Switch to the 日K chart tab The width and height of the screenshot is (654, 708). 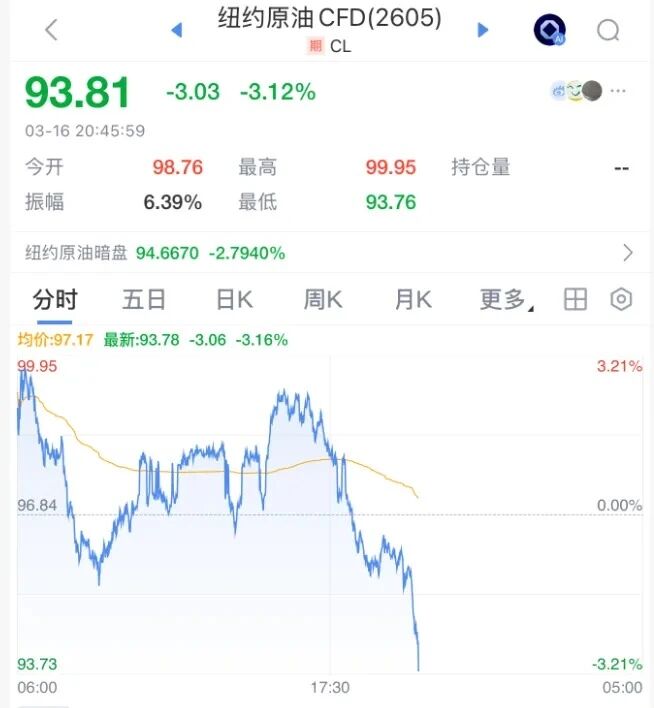pyautogui.click(x=234, y=299)
